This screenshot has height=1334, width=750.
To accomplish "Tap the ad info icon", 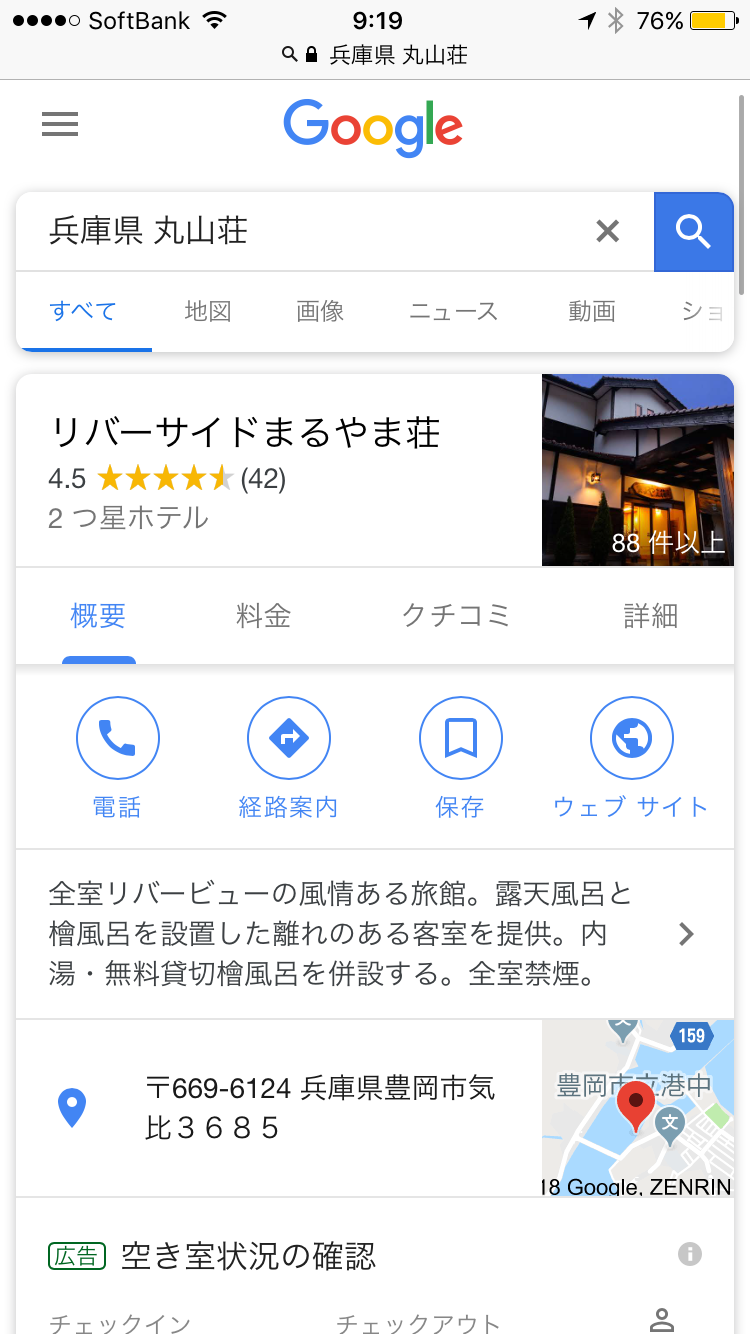I will 689,1254.
